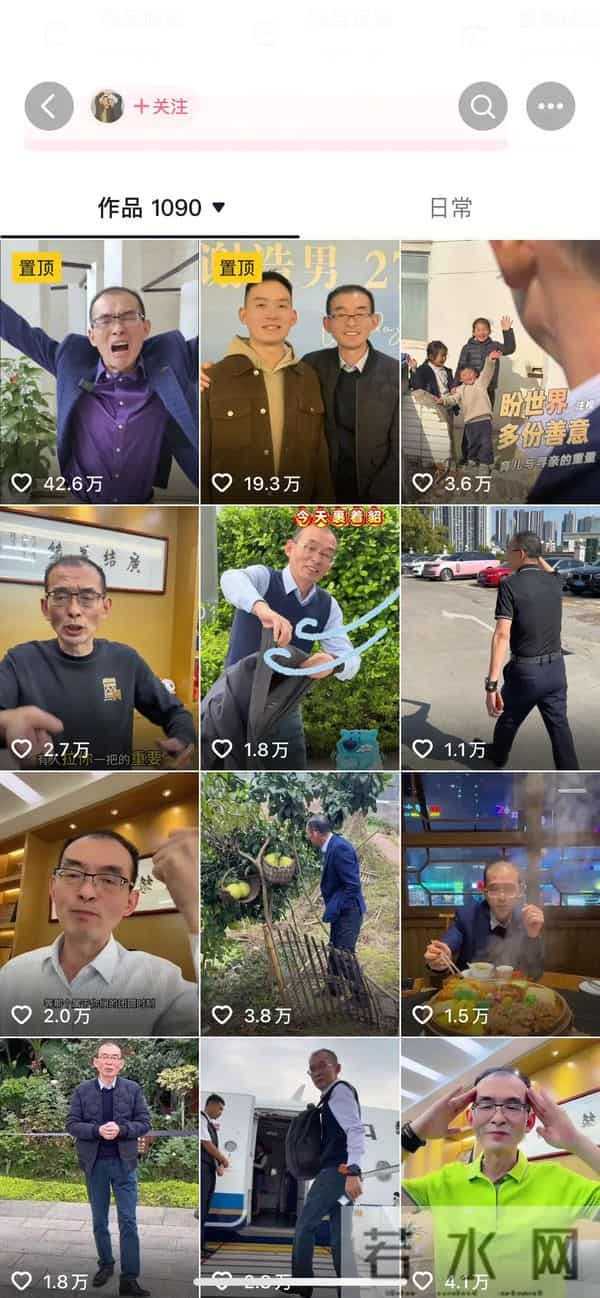Switch to the 日常 tab
Screen dimensions: 600x1298
(x=450, y=208)
